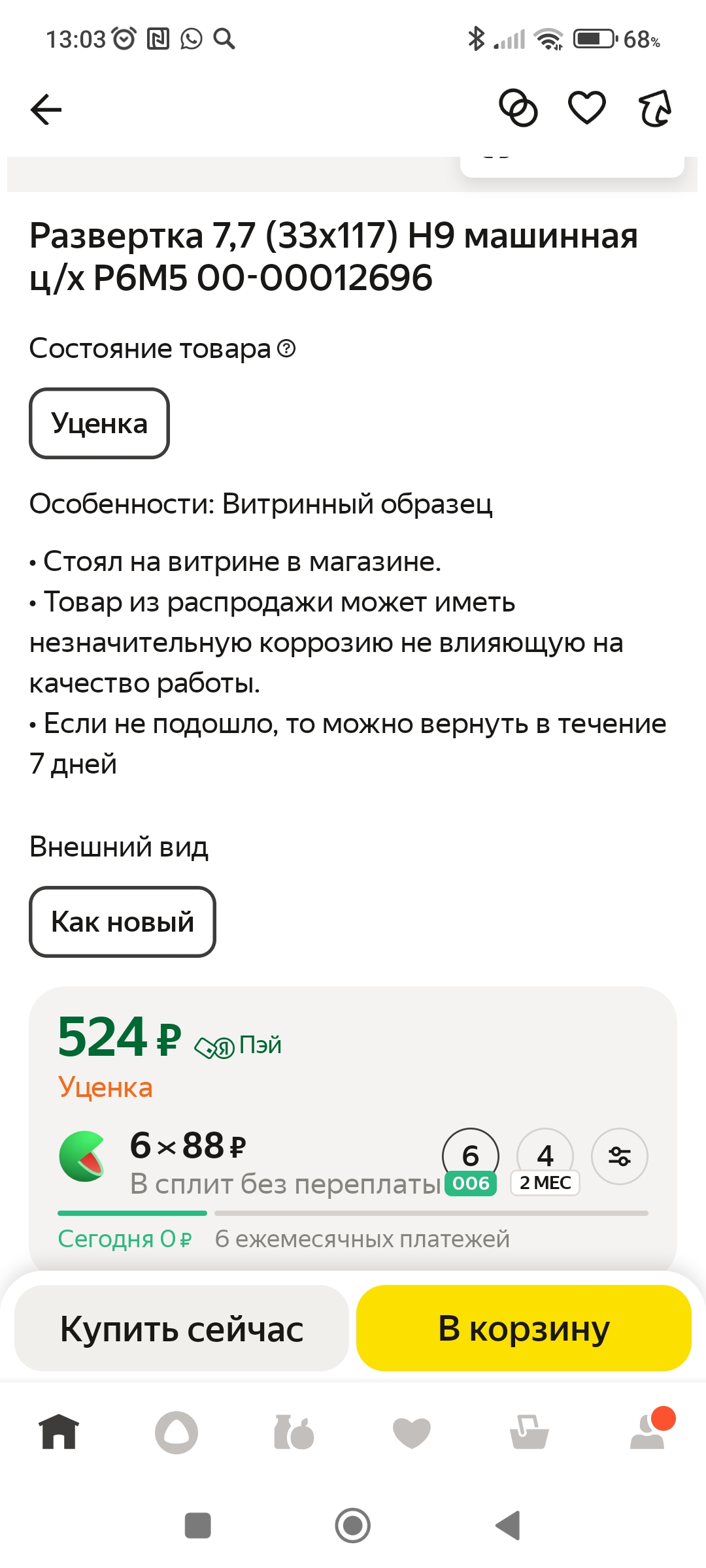This screenshot has width=706, height=1568.
Task: Tap the system home button
Action: (353, 1526)
